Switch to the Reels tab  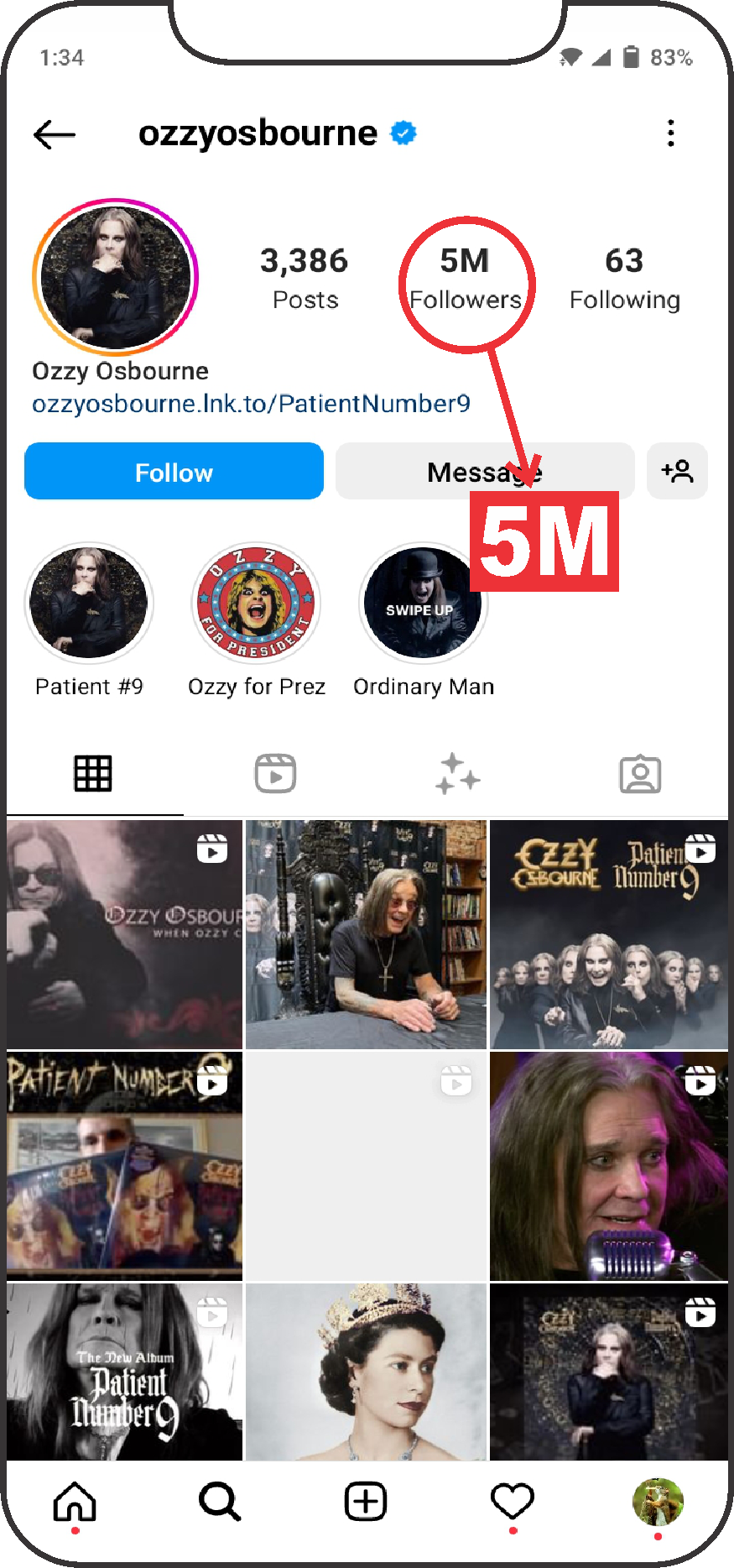click(x=275, y=773)
